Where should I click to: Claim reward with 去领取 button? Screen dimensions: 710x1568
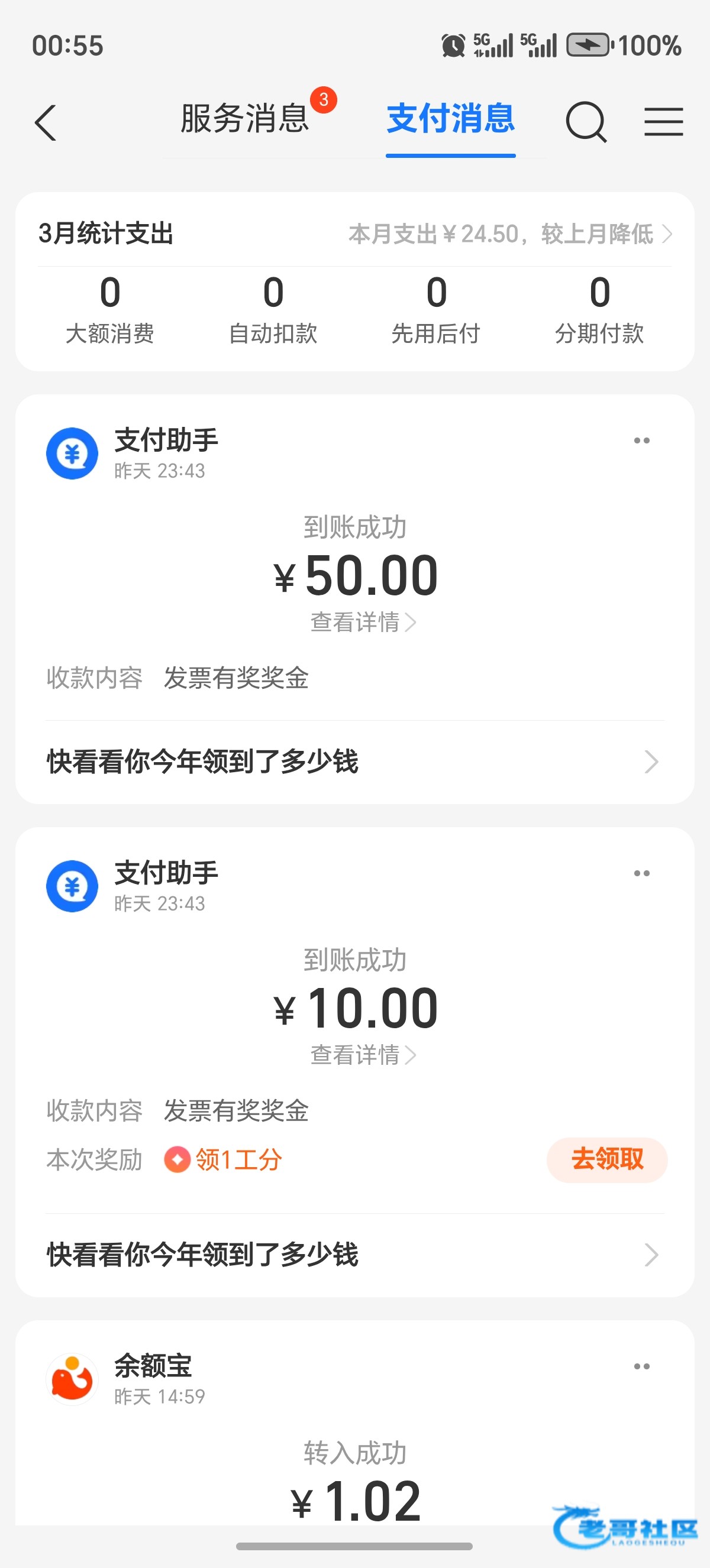(x=606, y=1159)
